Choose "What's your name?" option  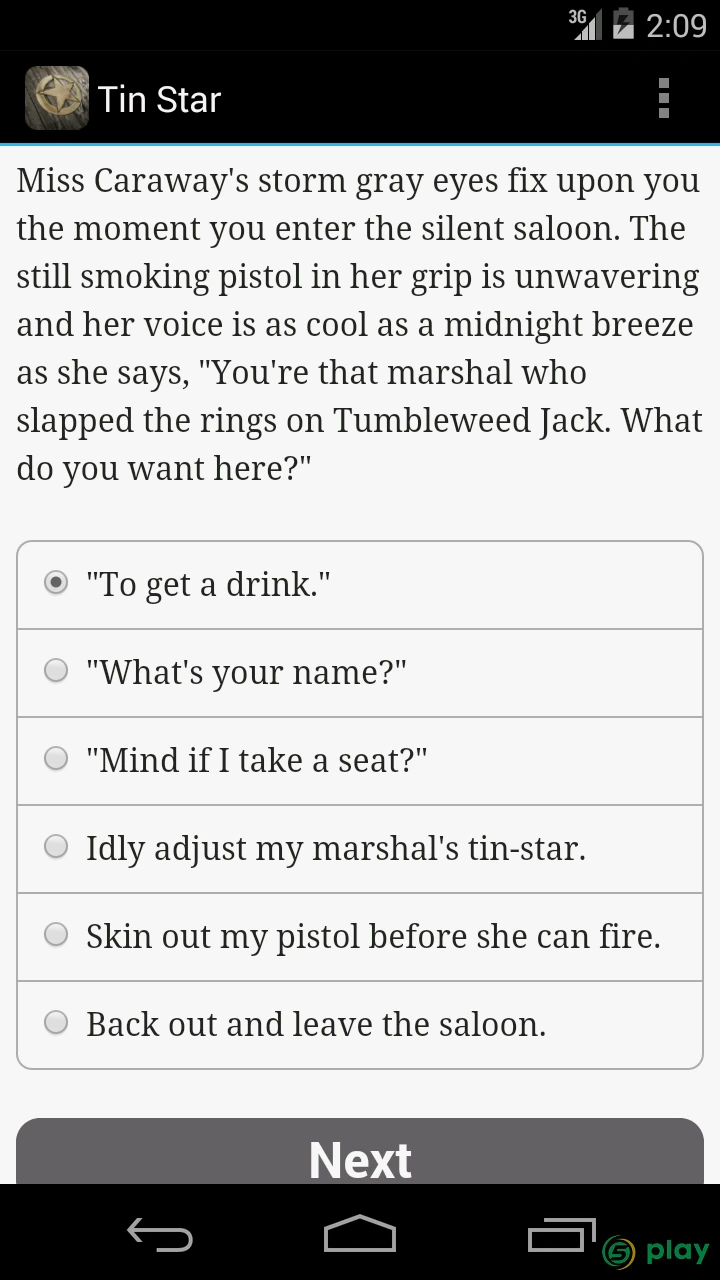click(x=360, y=673)
